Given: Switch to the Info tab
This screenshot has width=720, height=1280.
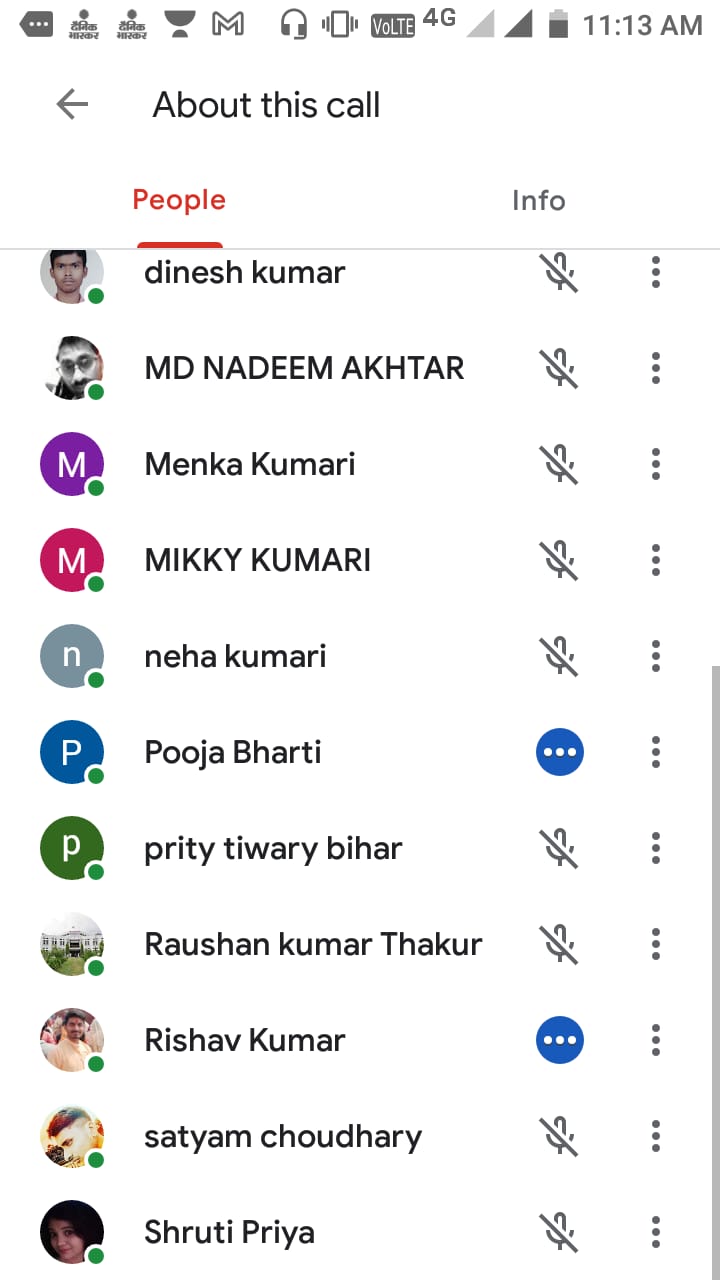Looking at the screenshot, I should [538, 200].
